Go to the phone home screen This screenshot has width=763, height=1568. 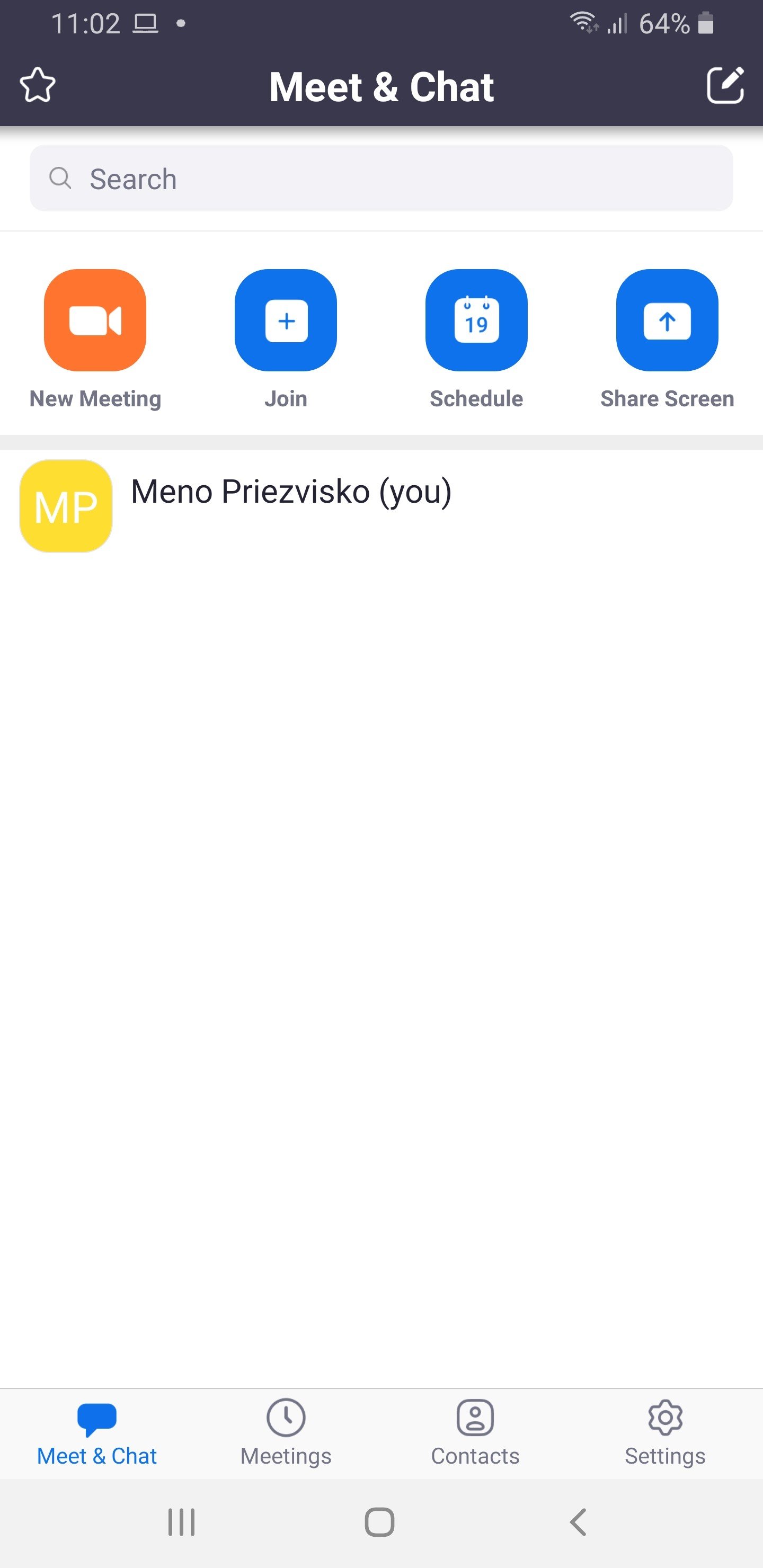379,1522
